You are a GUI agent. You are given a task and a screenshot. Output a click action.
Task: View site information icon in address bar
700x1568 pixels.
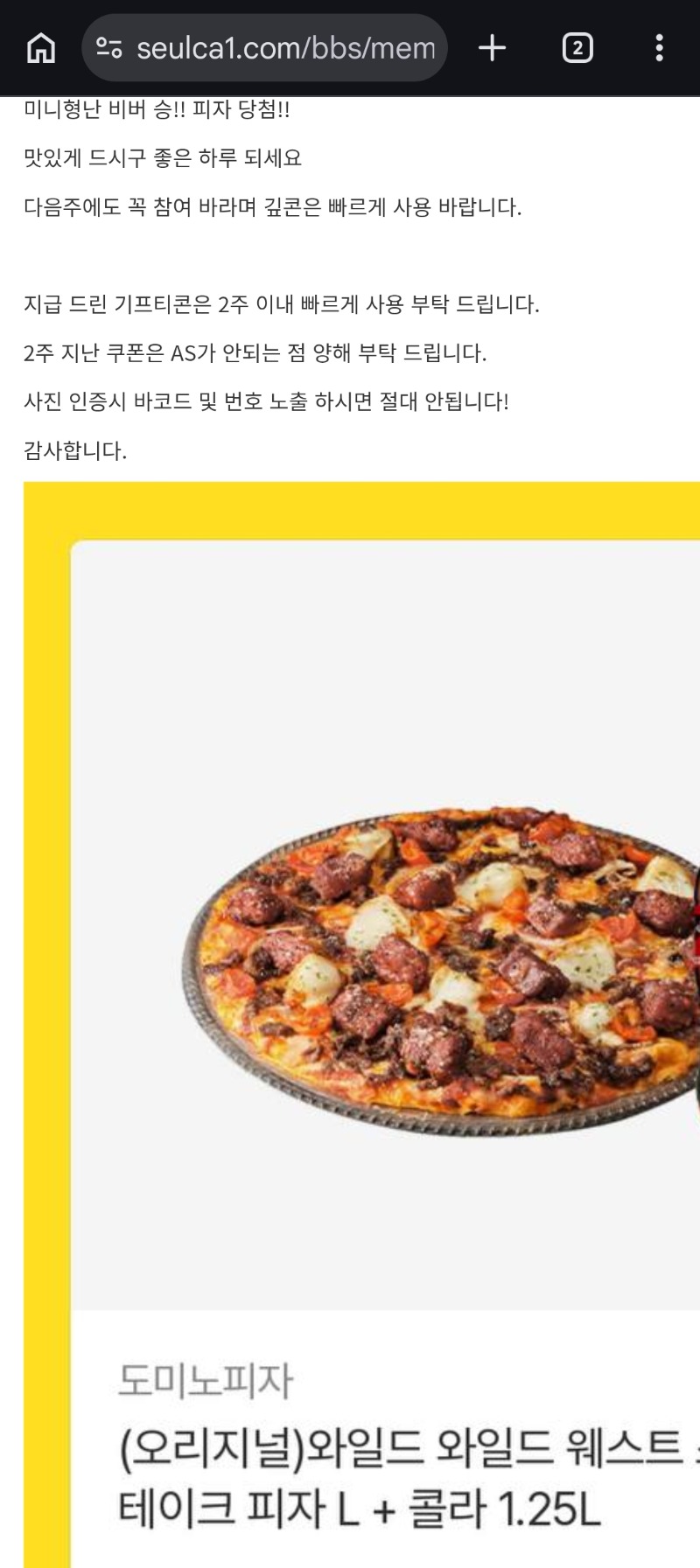[x=108, y=48]
